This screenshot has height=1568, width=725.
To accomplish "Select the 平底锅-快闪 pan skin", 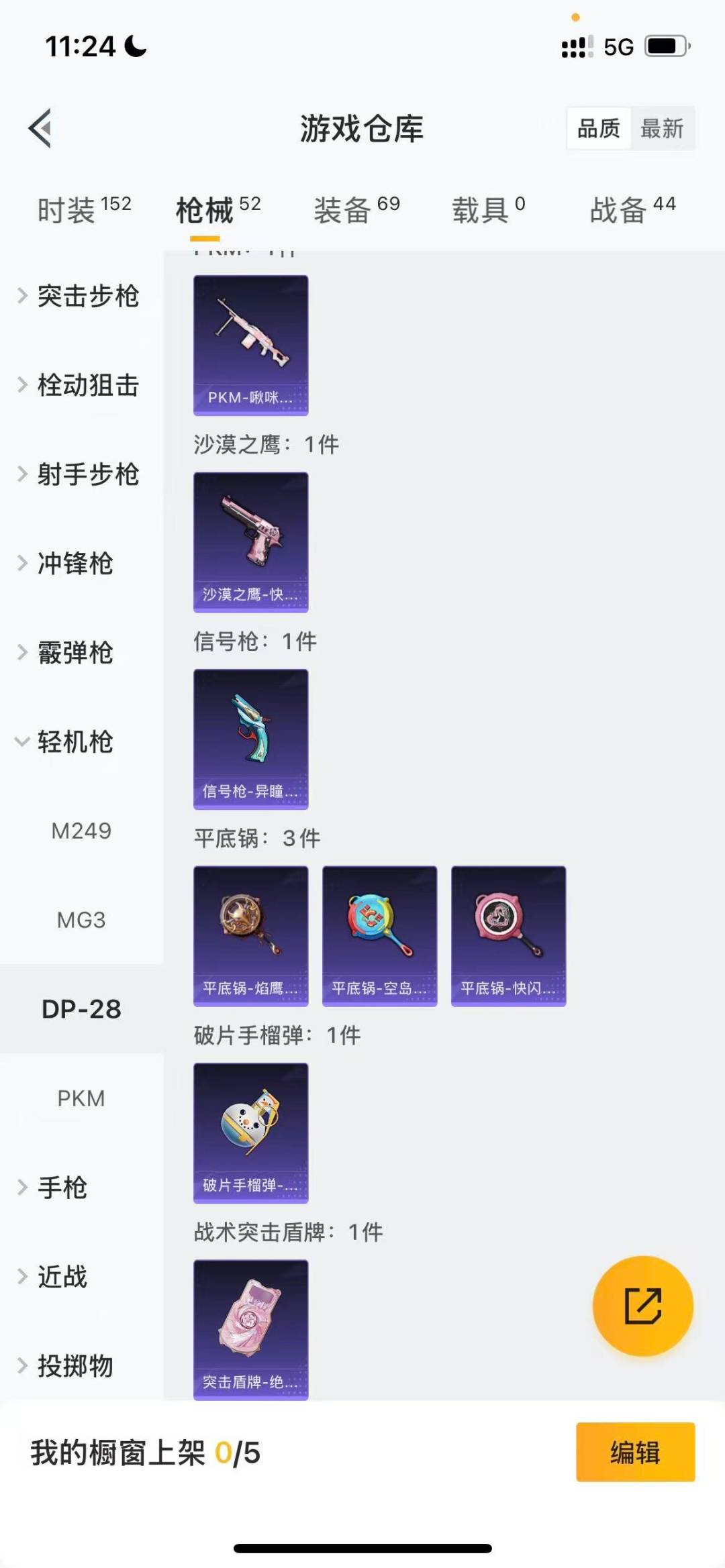I will click(507, 935).
